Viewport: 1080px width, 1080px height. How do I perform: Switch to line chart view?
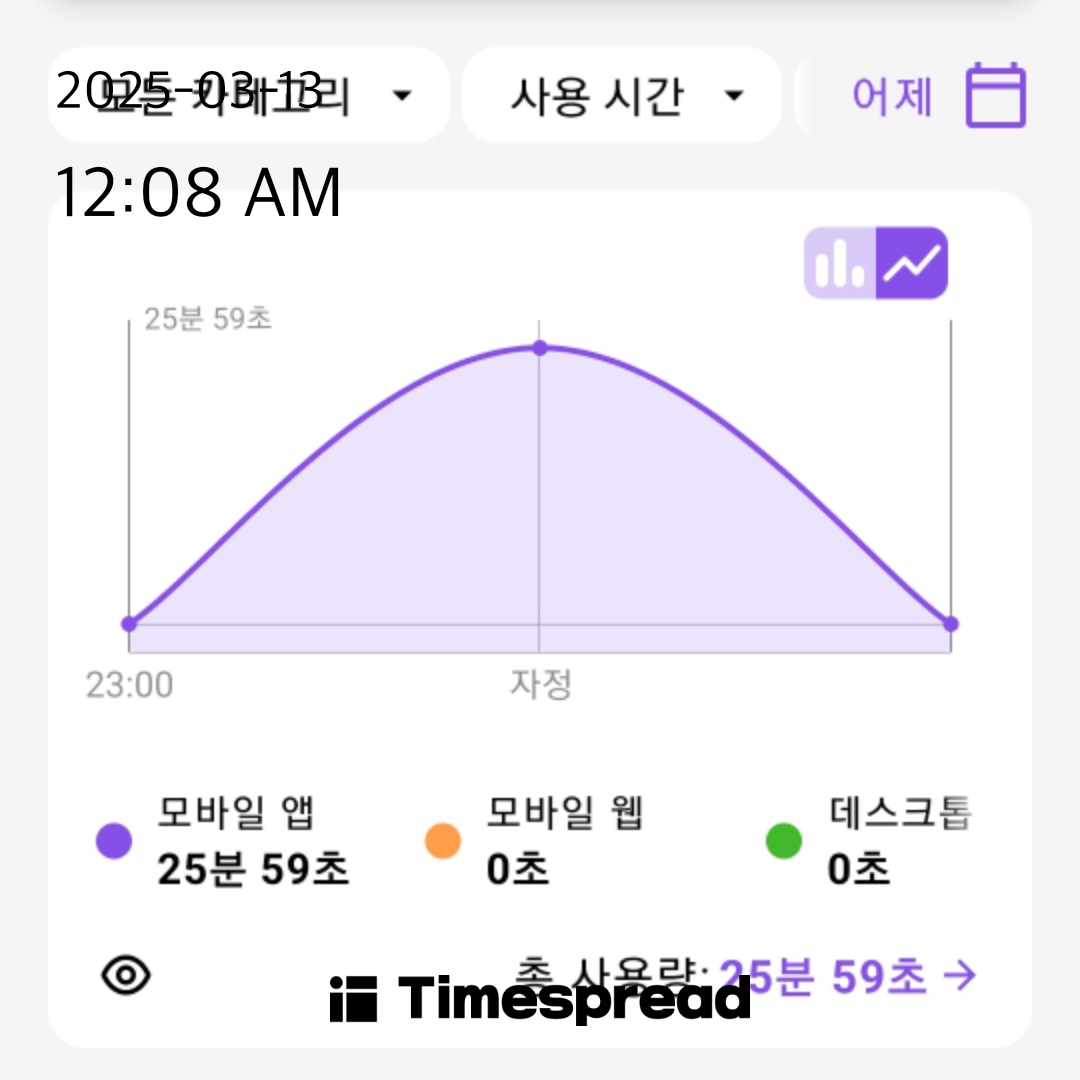(912, 263)
